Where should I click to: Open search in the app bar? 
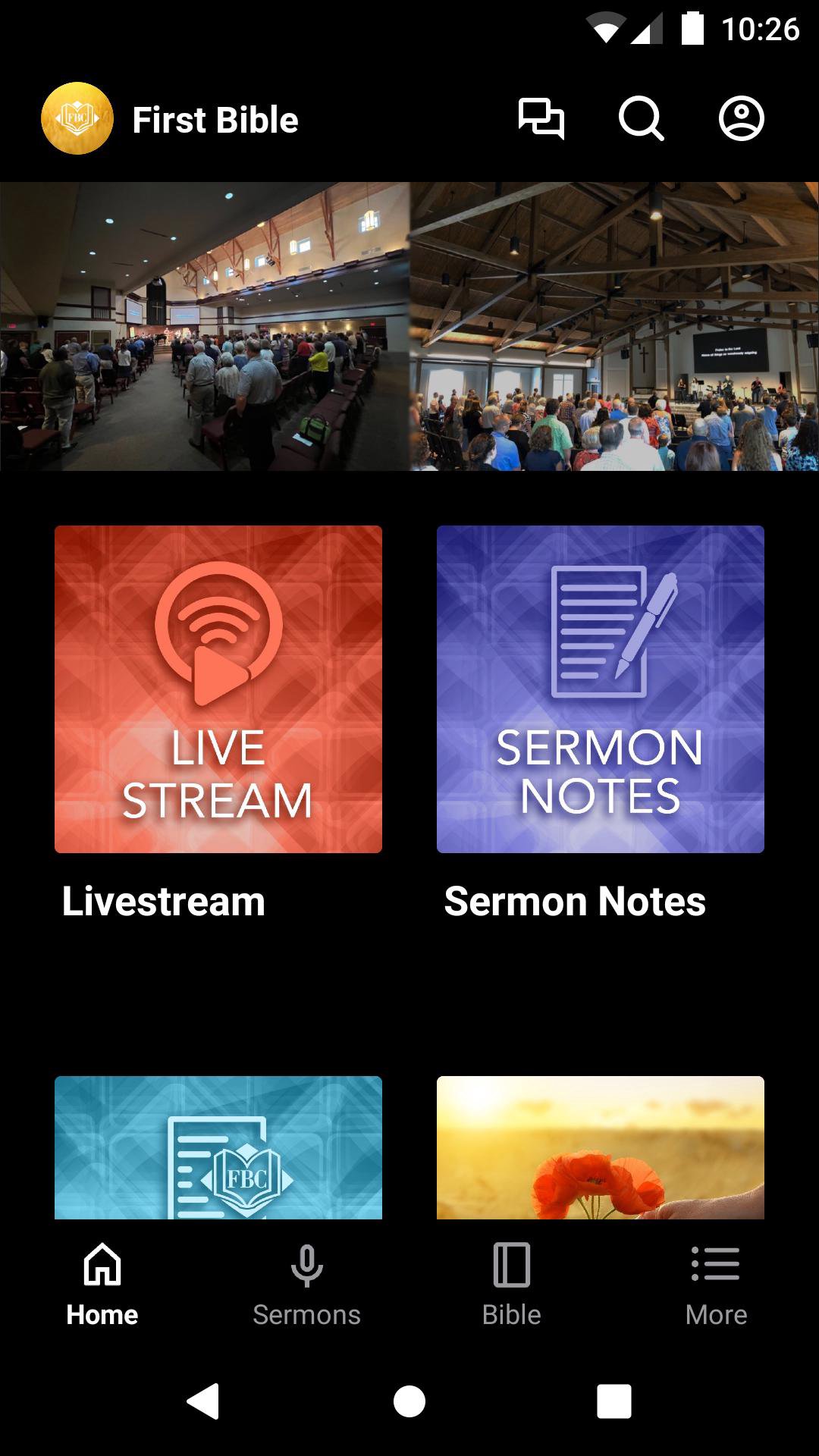coord(641,119)
